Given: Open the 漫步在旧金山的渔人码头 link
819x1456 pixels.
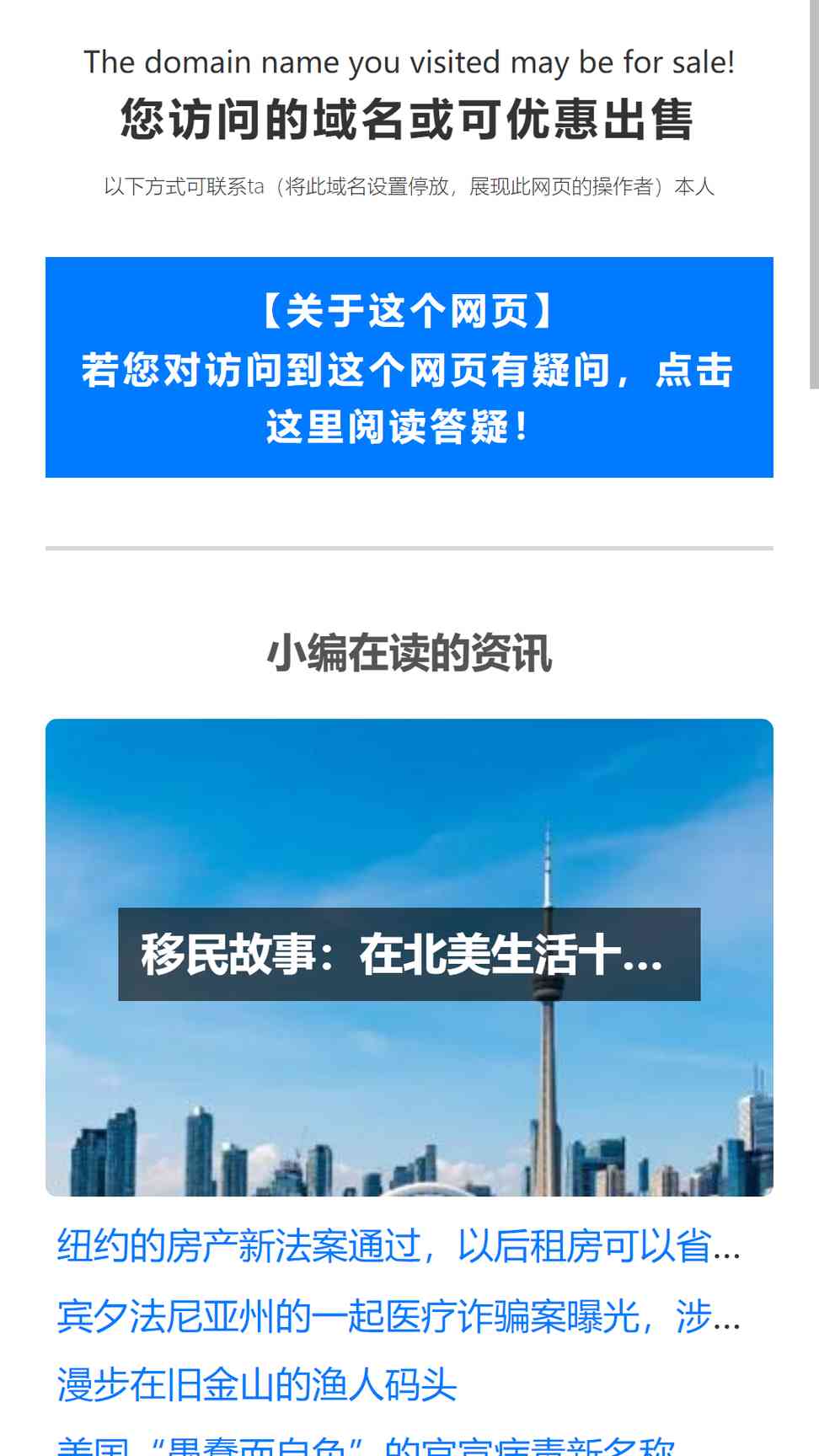Looking at the screenshot, I should (x=257, y=1385).
